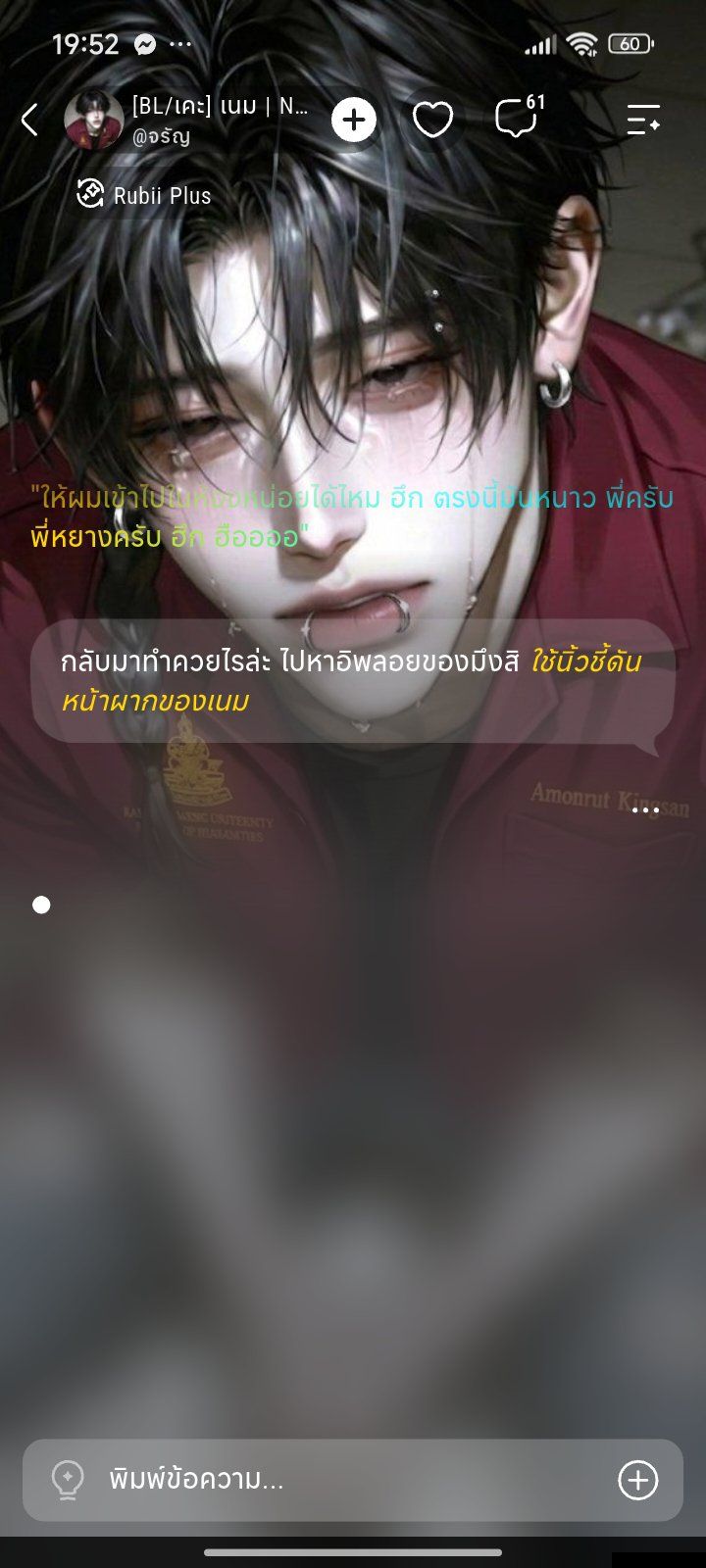Open the three-dot options on the message
706x1568 pixels.
click(645, 810)
